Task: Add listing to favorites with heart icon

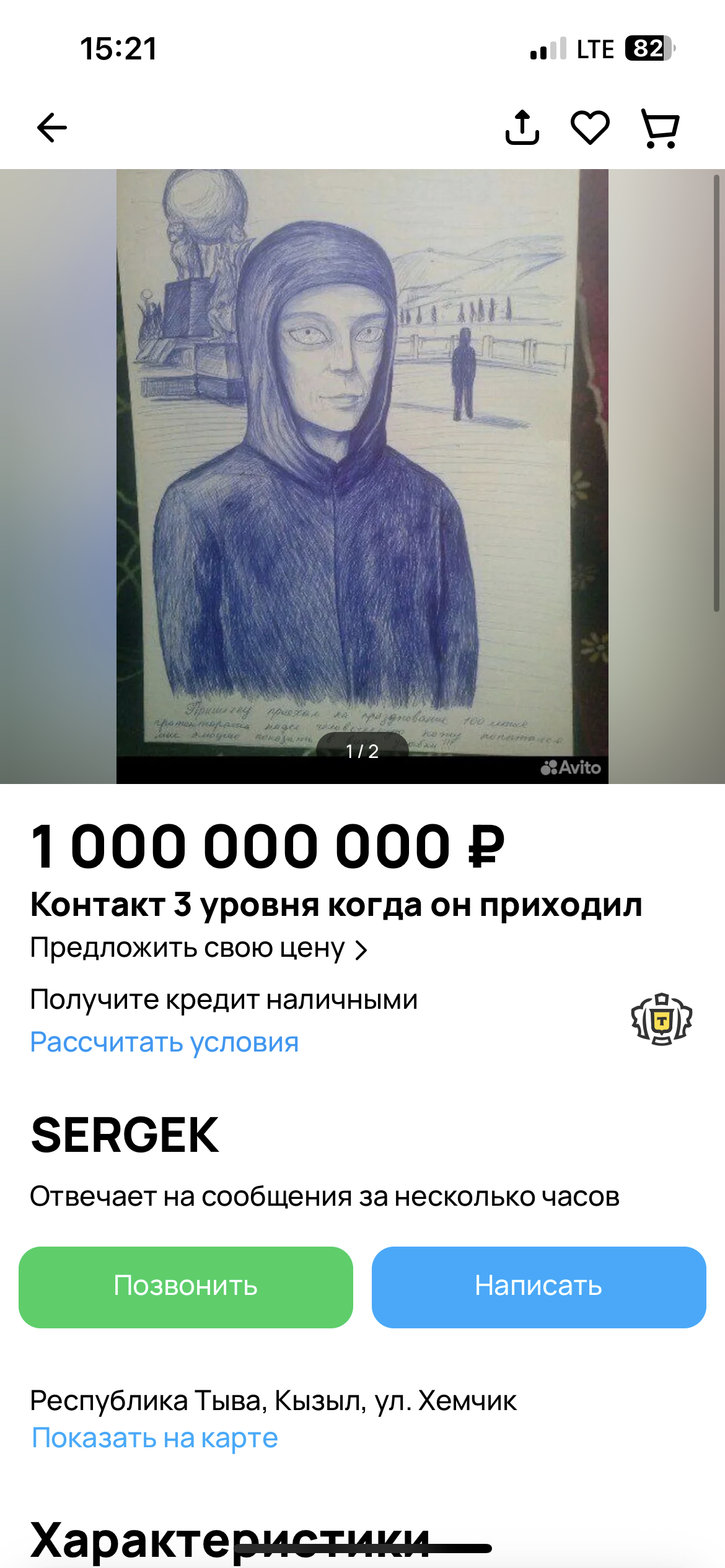Action: click(x=589, y=128)
